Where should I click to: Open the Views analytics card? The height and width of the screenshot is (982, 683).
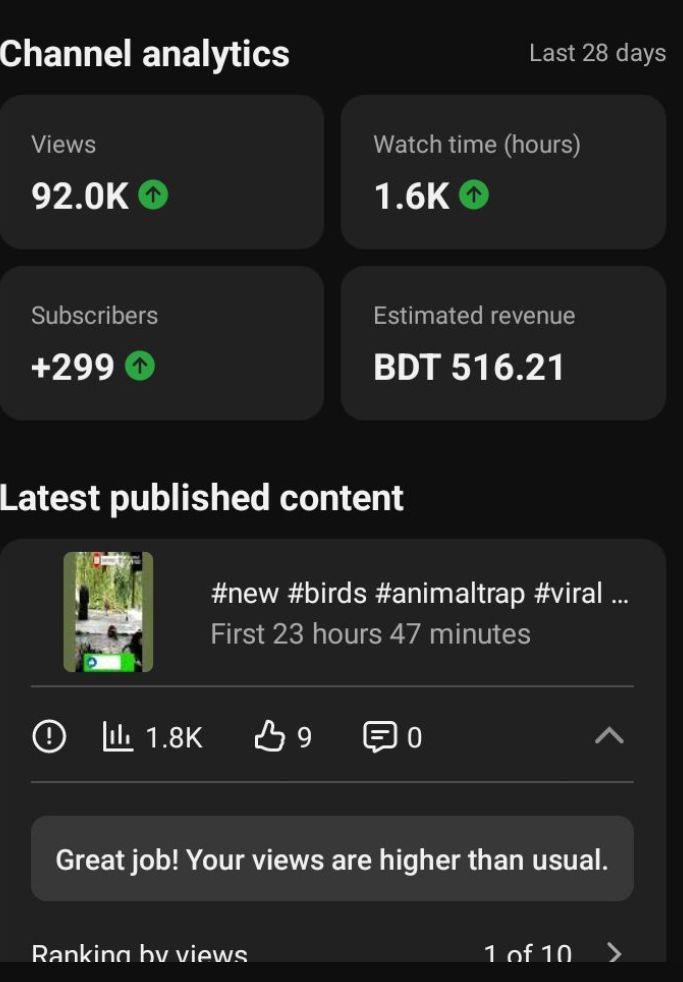[x=160, y=172]
